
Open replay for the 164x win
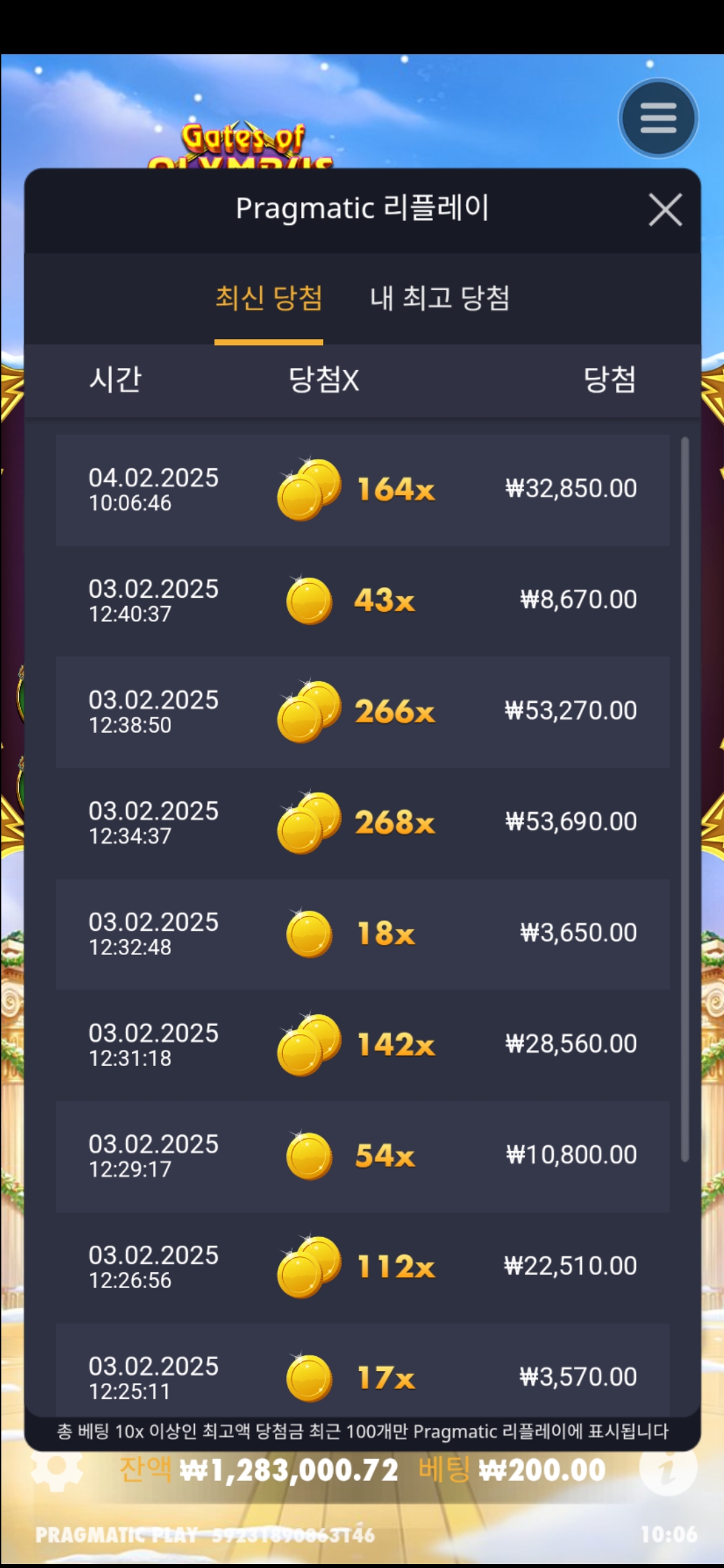tap(362, 490)
